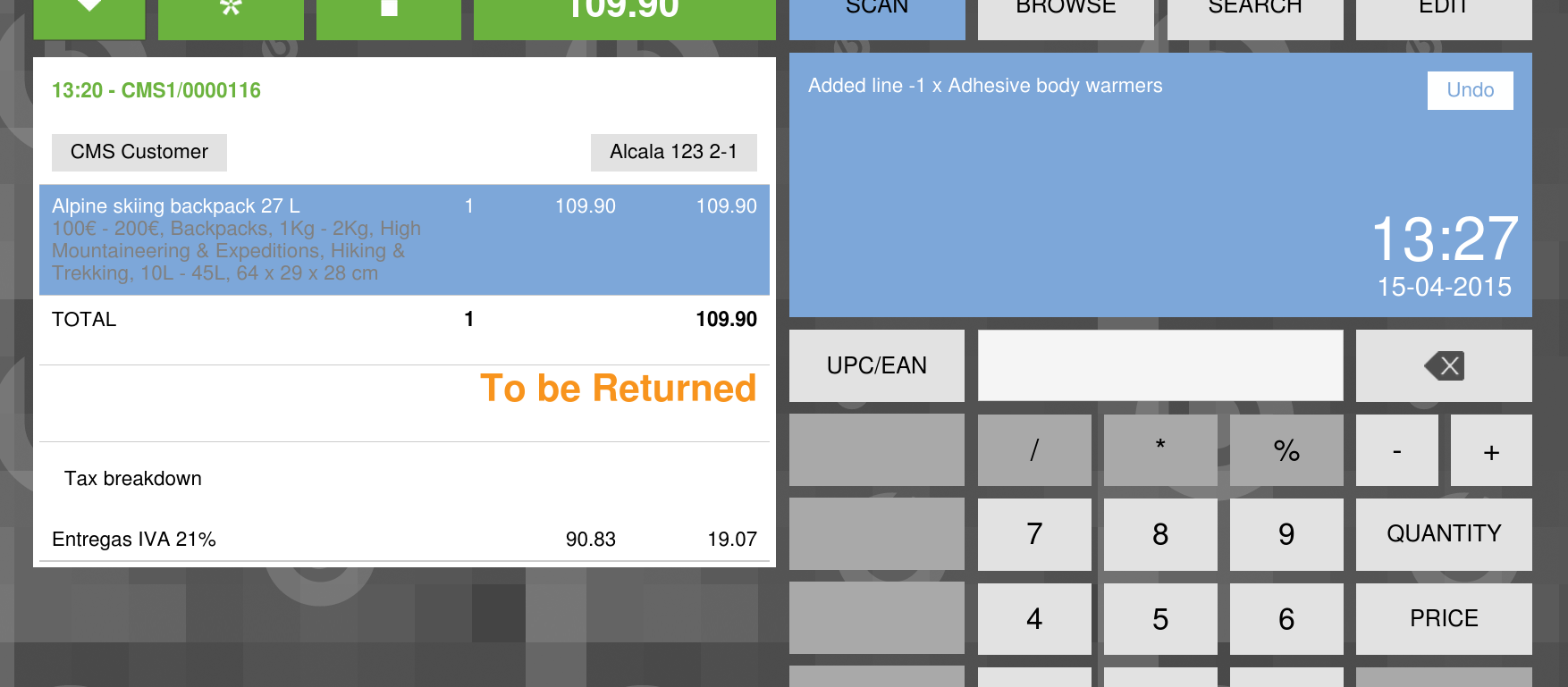Switch to the SCAN tab

[x=876, y=13]
